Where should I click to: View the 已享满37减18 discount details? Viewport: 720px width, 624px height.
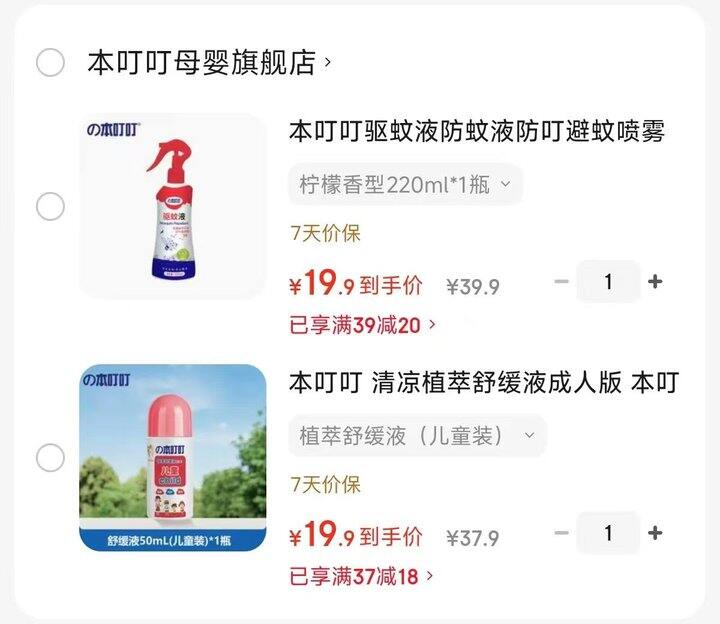point(362,576)
